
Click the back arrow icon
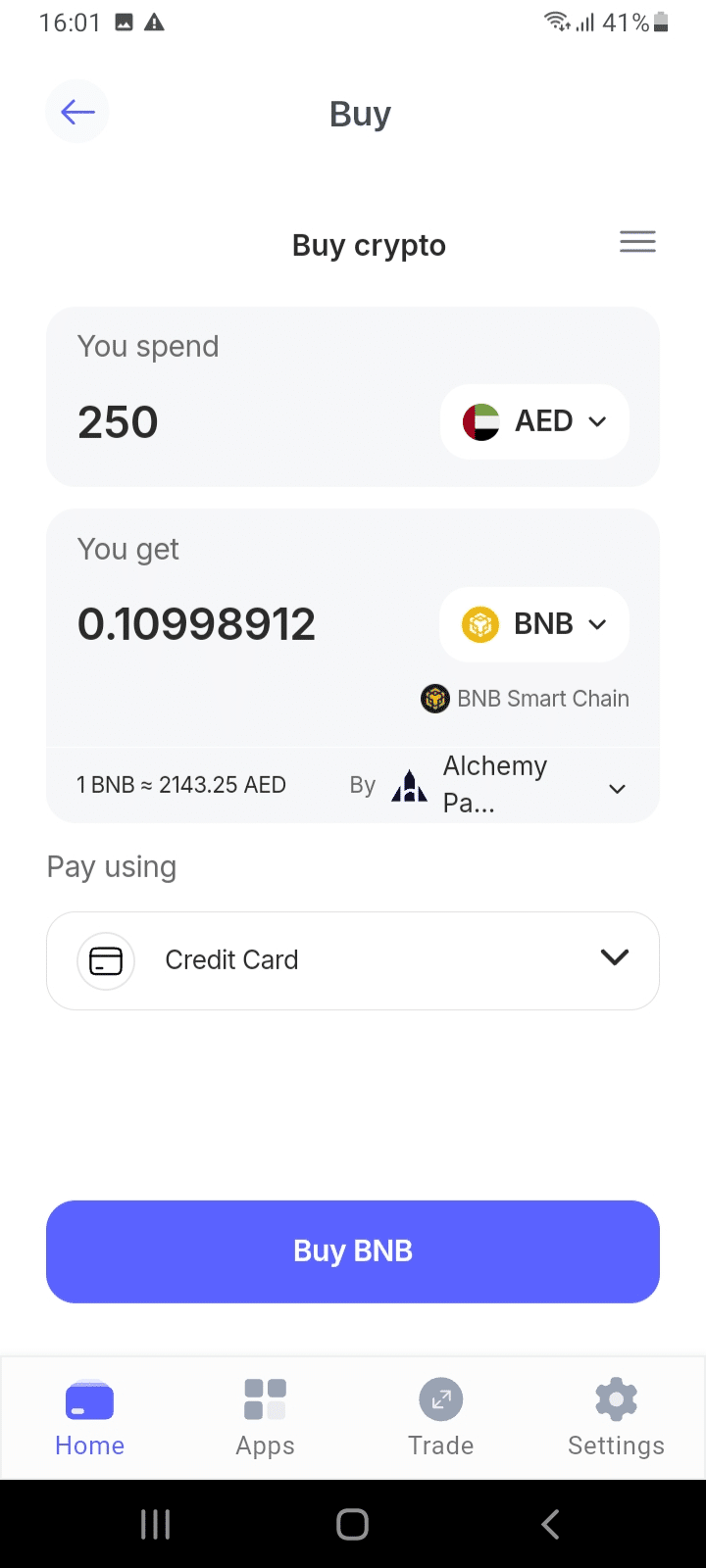76,112
